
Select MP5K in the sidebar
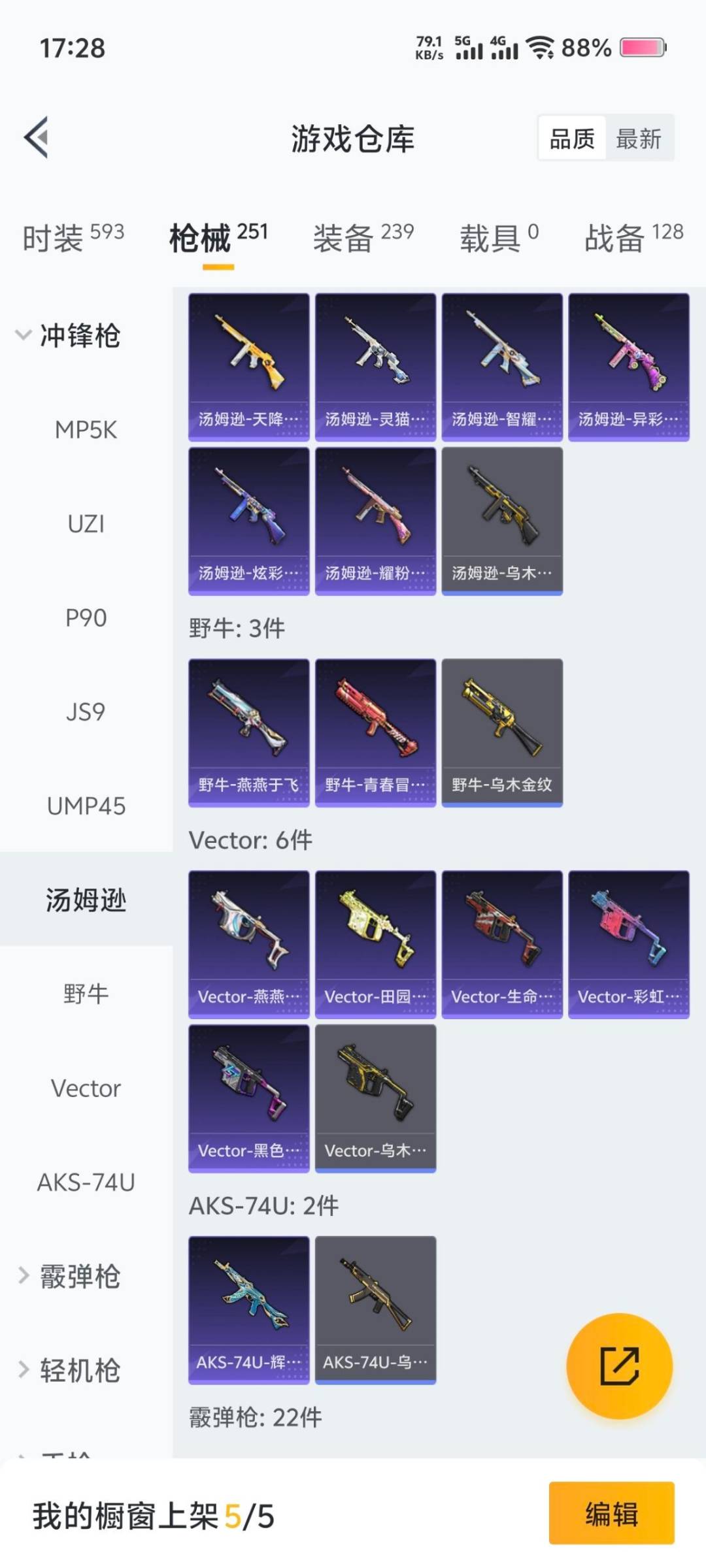tap(86, 429)
